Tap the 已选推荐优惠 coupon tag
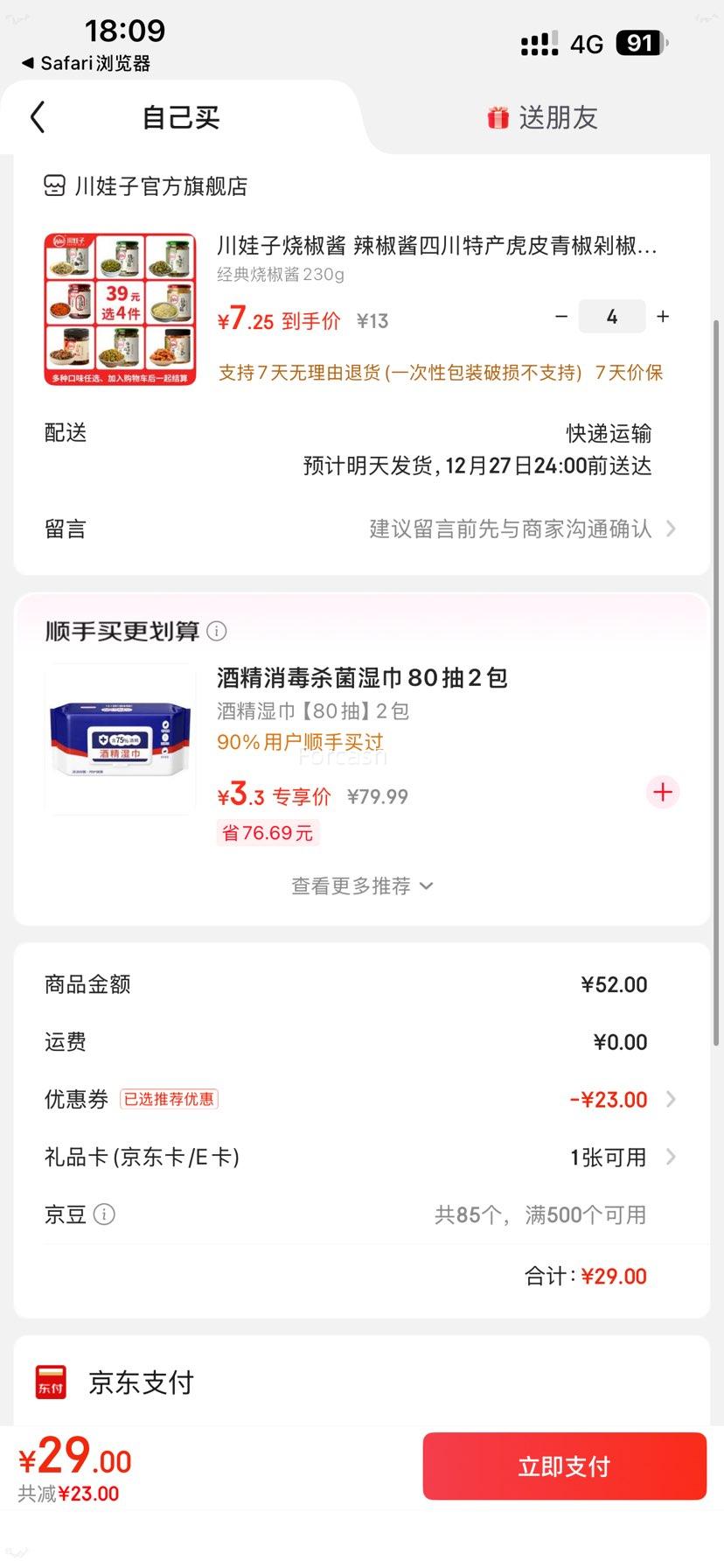This screenshot has height=1568, width=724. pyautogui.click(x=170, y=1099)
